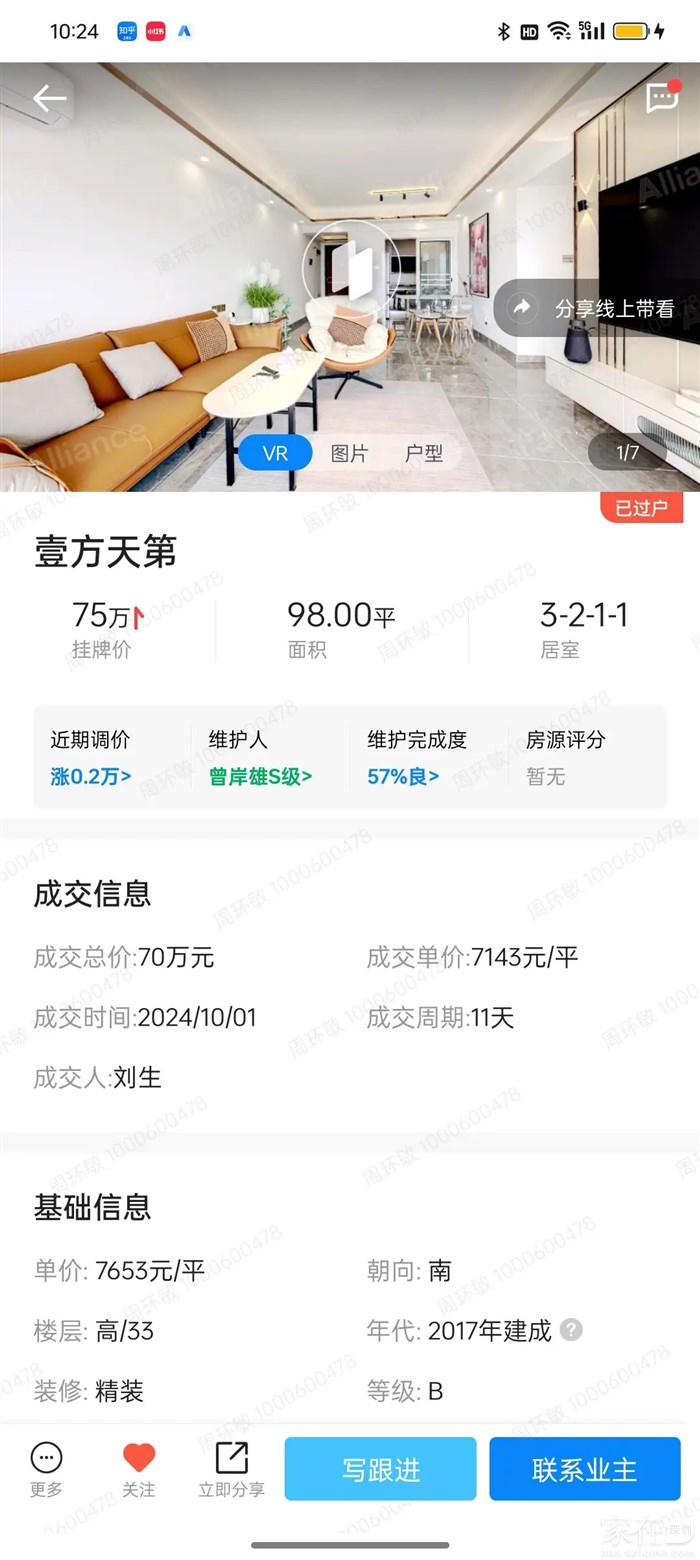Viewport: 700px width, 1560px height.
Task: Open maintenance completion 57%良
Action: 403,776
